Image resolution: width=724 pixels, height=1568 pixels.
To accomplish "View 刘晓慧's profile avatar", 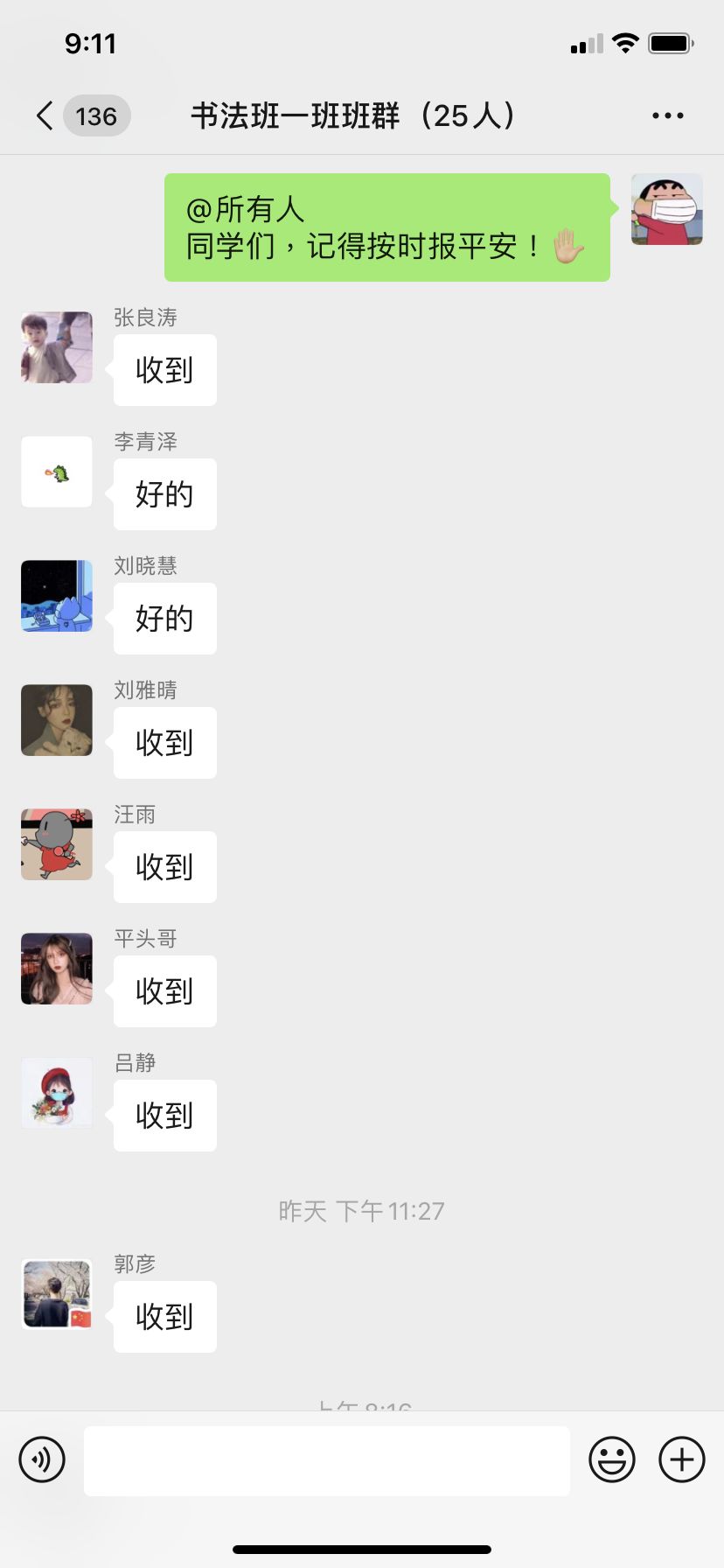I will coord(57,596).
